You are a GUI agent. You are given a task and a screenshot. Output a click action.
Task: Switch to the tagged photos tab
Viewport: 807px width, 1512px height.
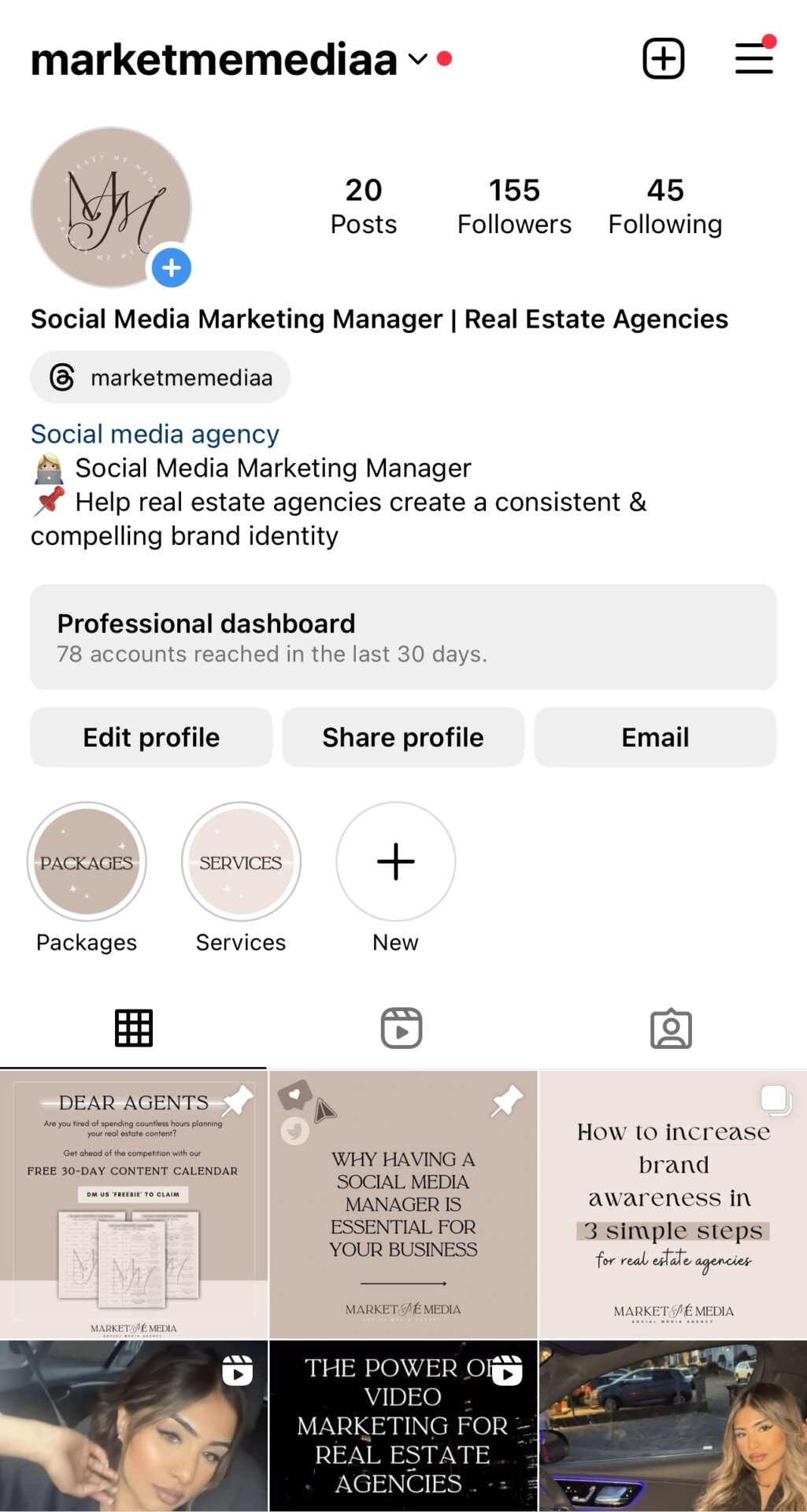click(671, 1028)
